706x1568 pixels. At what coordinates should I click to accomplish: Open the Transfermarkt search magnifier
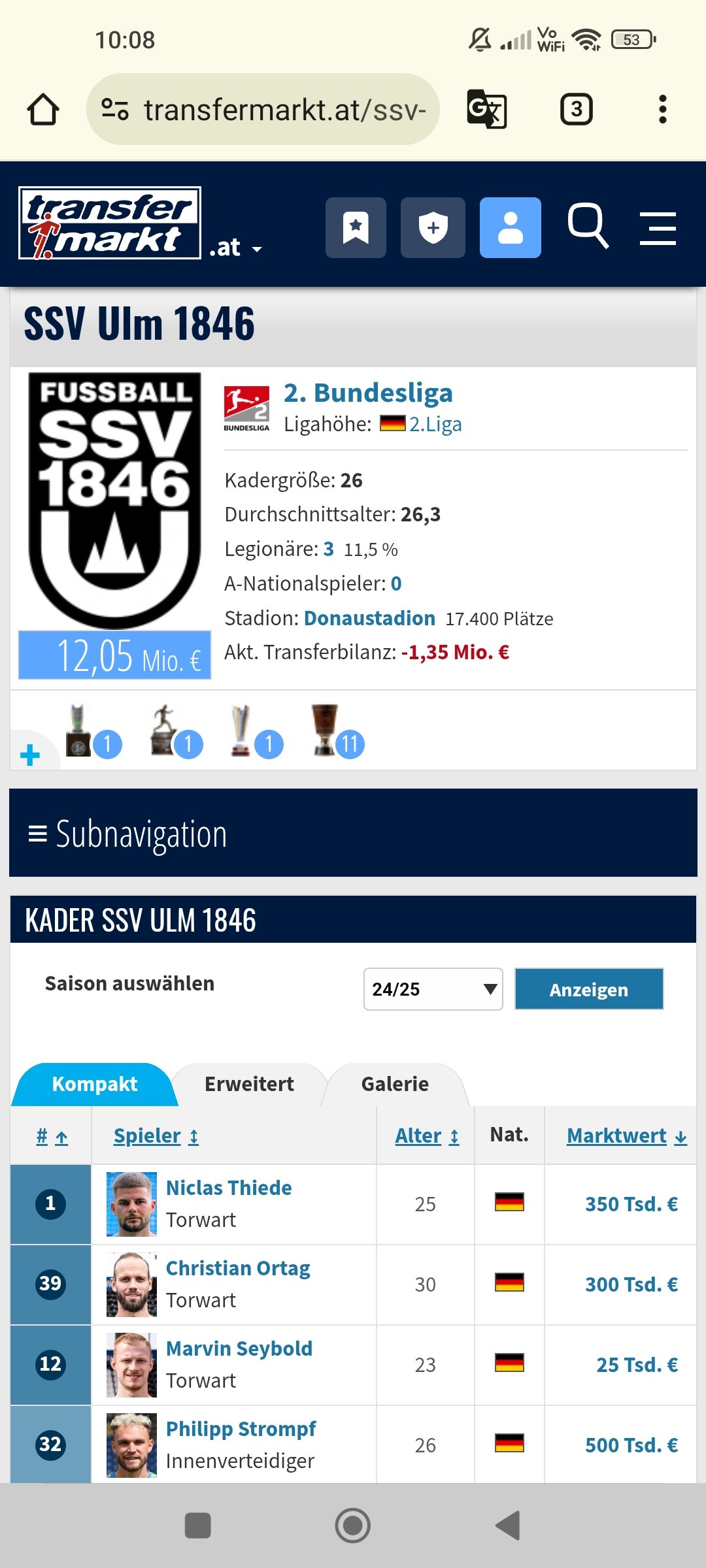(x=588, y=226)
